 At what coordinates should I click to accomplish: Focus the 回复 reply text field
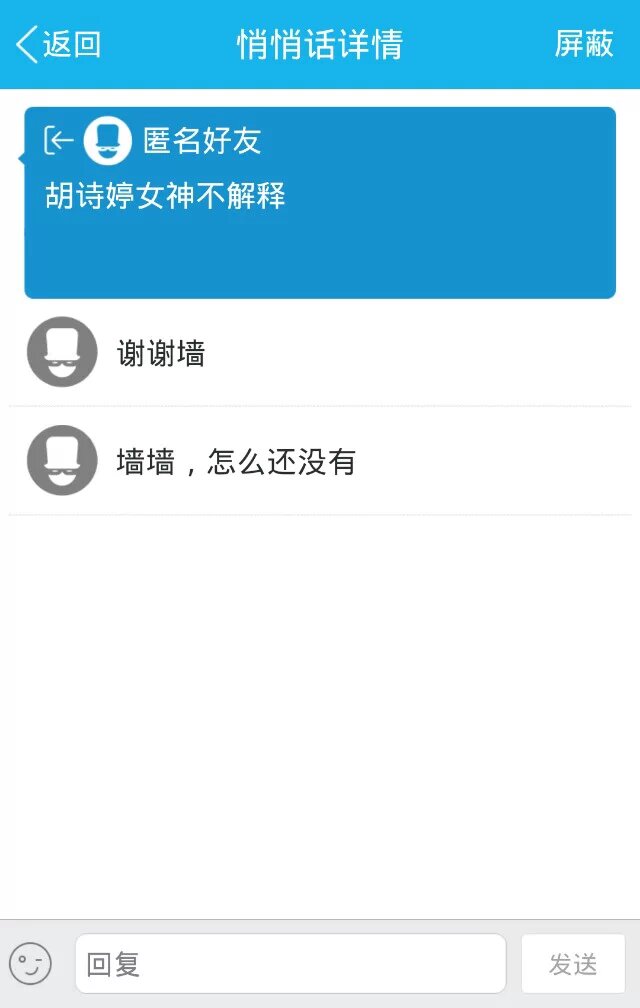[290, 964]
